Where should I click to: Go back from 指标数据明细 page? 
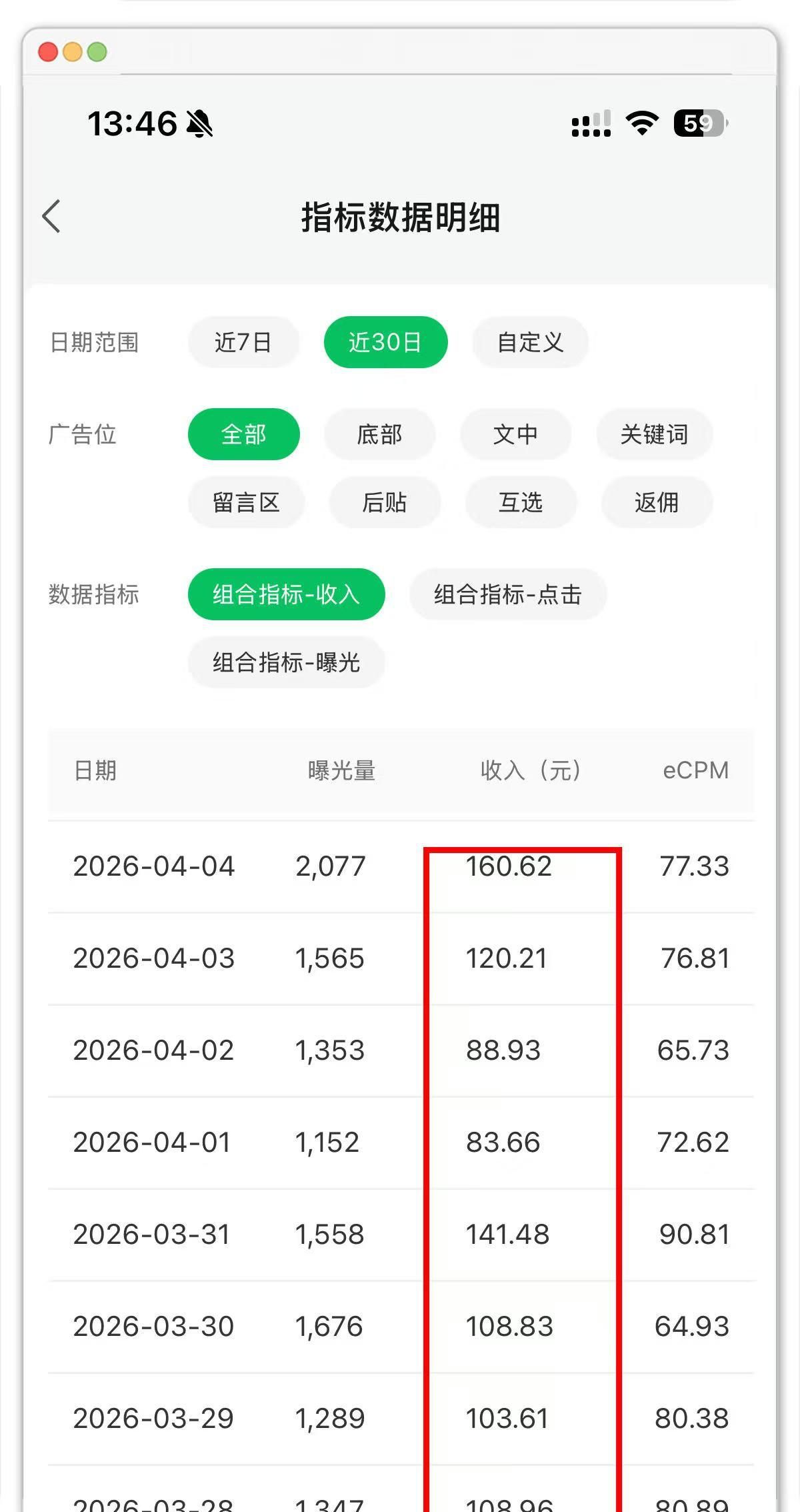pos(51,216)
